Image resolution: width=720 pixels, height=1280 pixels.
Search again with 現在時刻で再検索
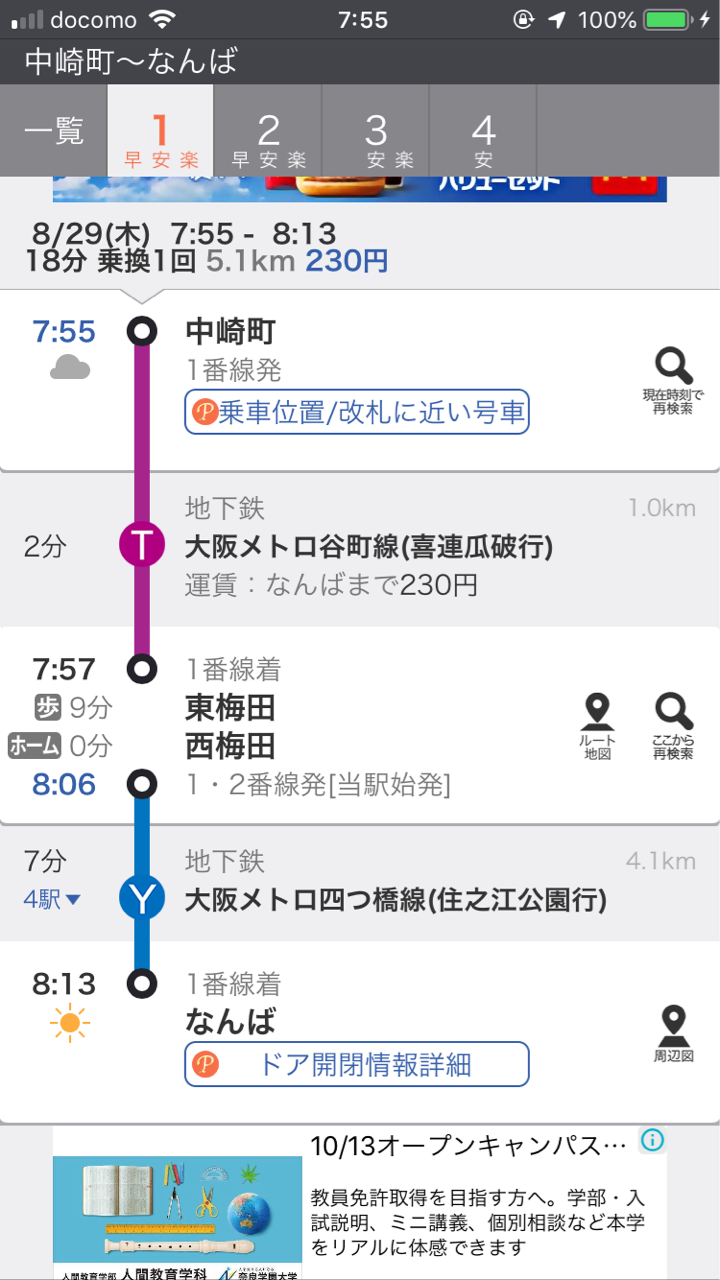[x=673, y=380]
